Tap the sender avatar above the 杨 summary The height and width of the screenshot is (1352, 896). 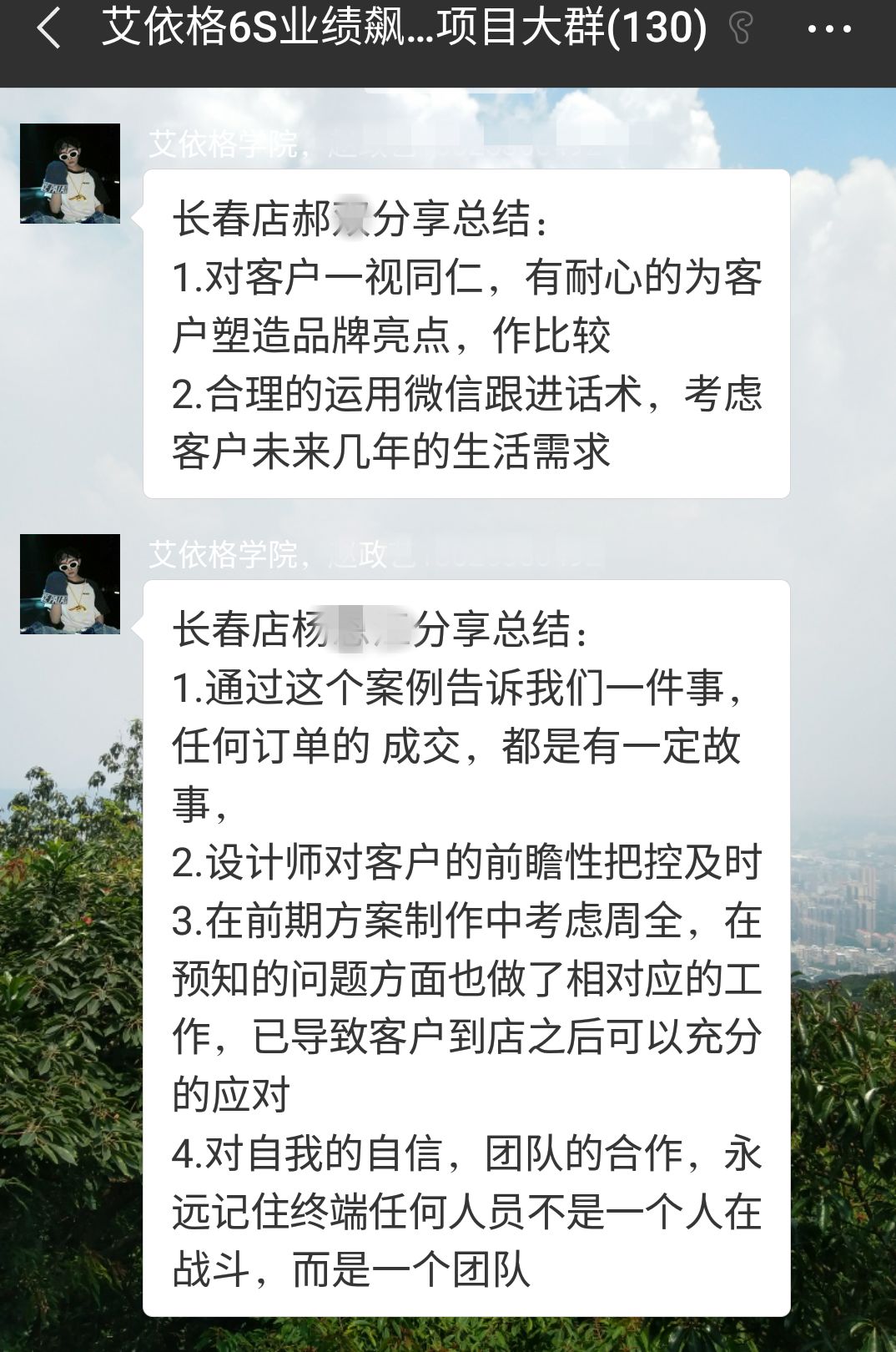click(70, 584)
